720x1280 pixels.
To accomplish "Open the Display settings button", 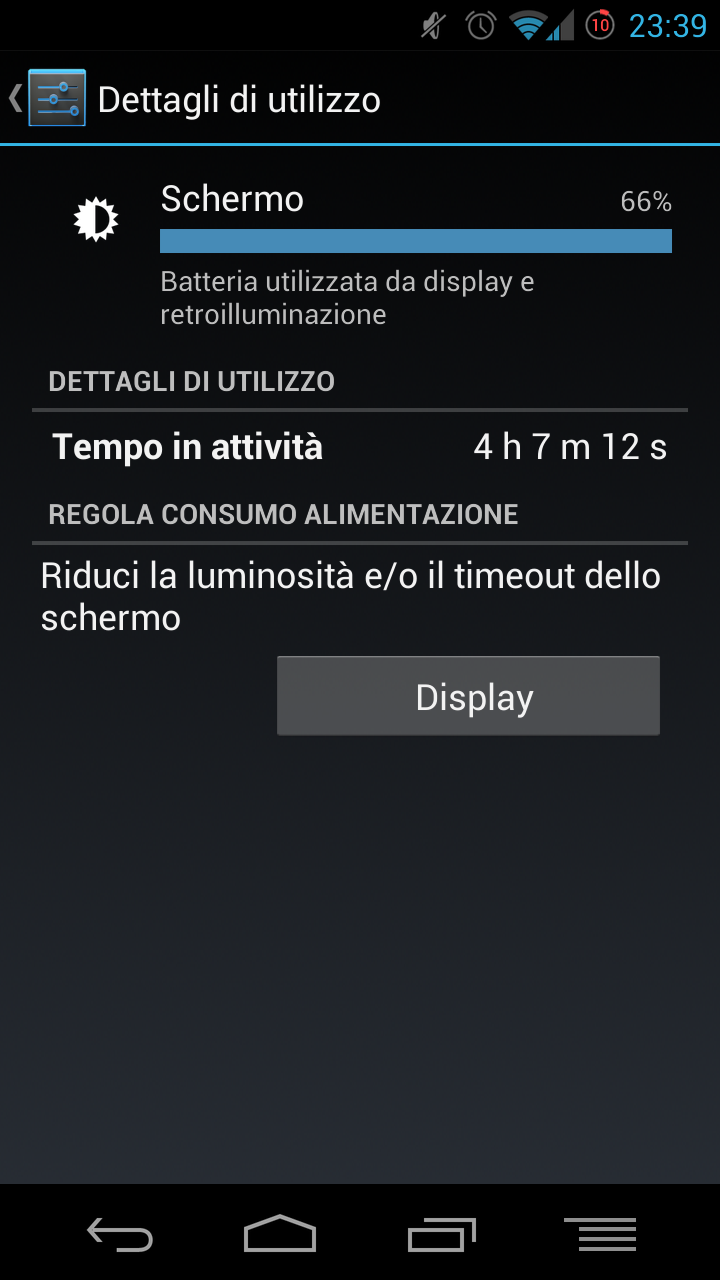I will [468, 696].
